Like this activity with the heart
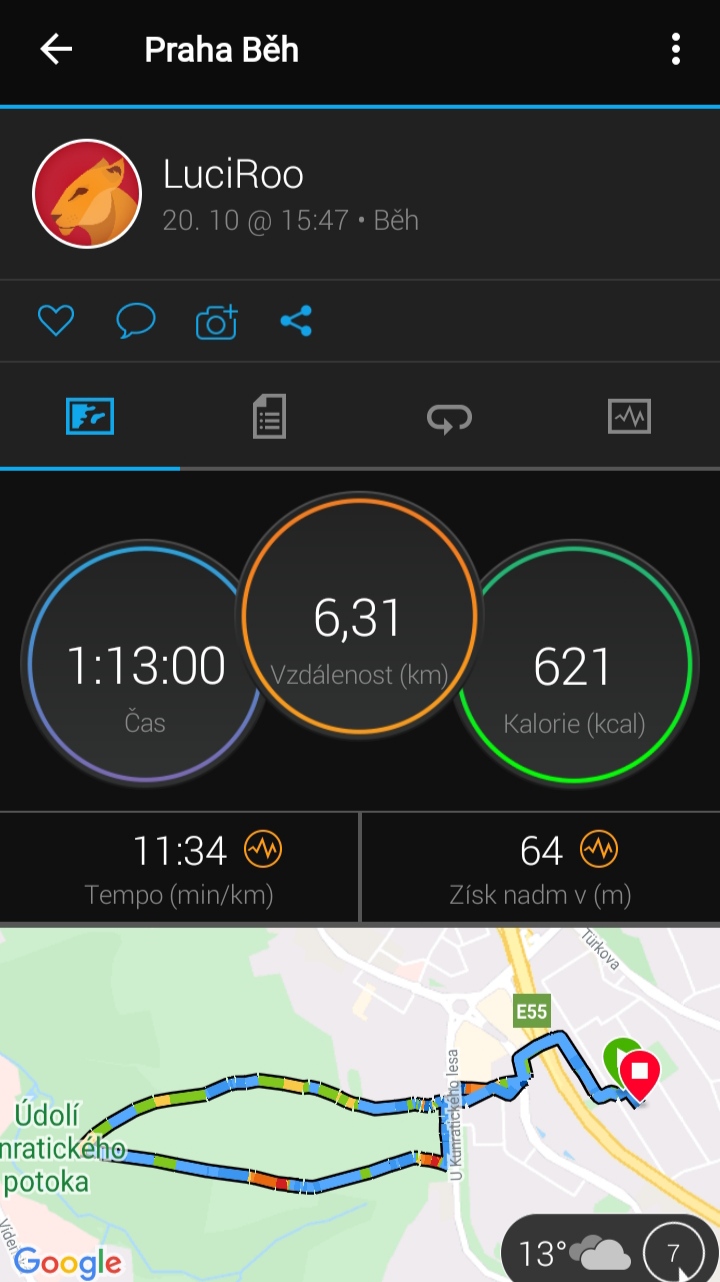The height and width of the screenshot is (1282, 720). (56, 321)
